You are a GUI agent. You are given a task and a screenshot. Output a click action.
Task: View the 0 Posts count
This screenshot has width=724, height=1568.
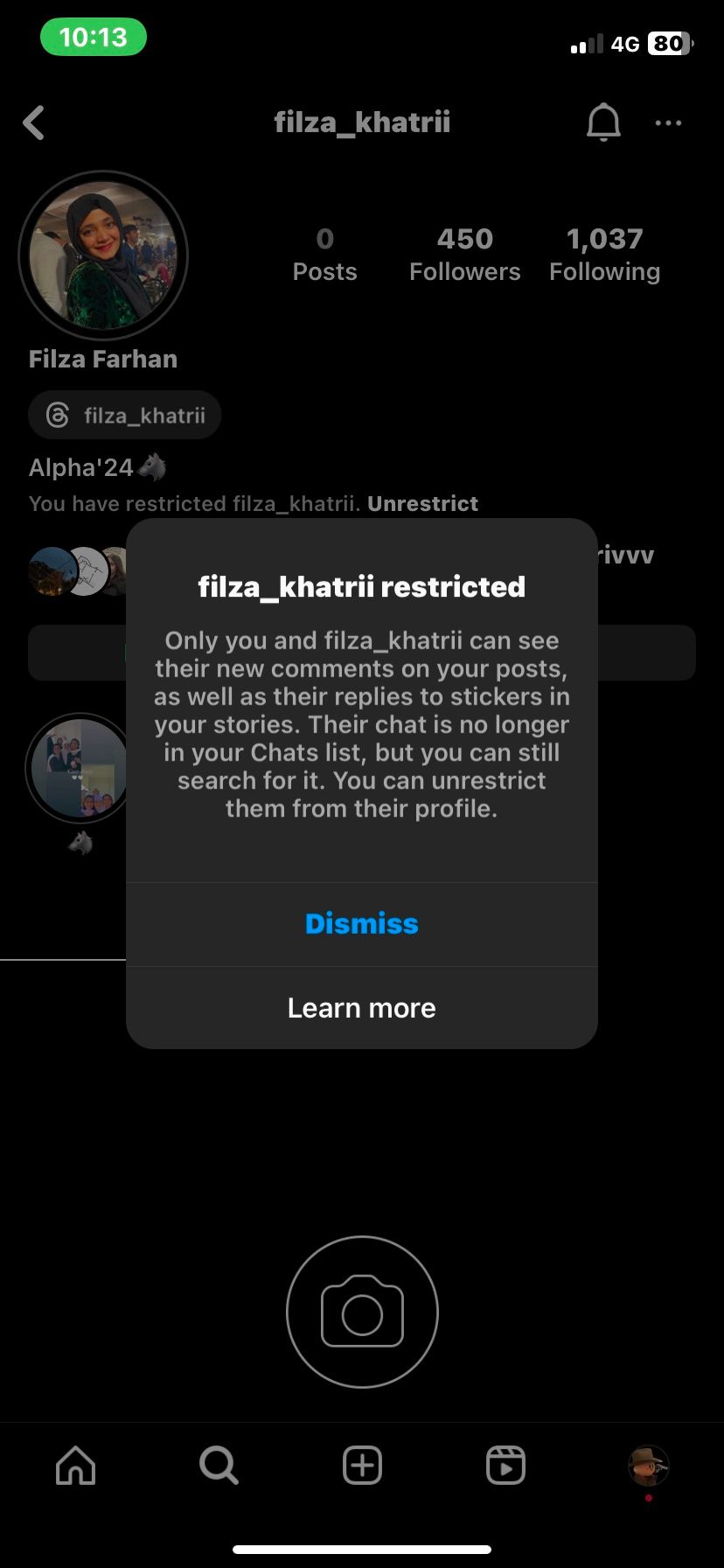324,253
